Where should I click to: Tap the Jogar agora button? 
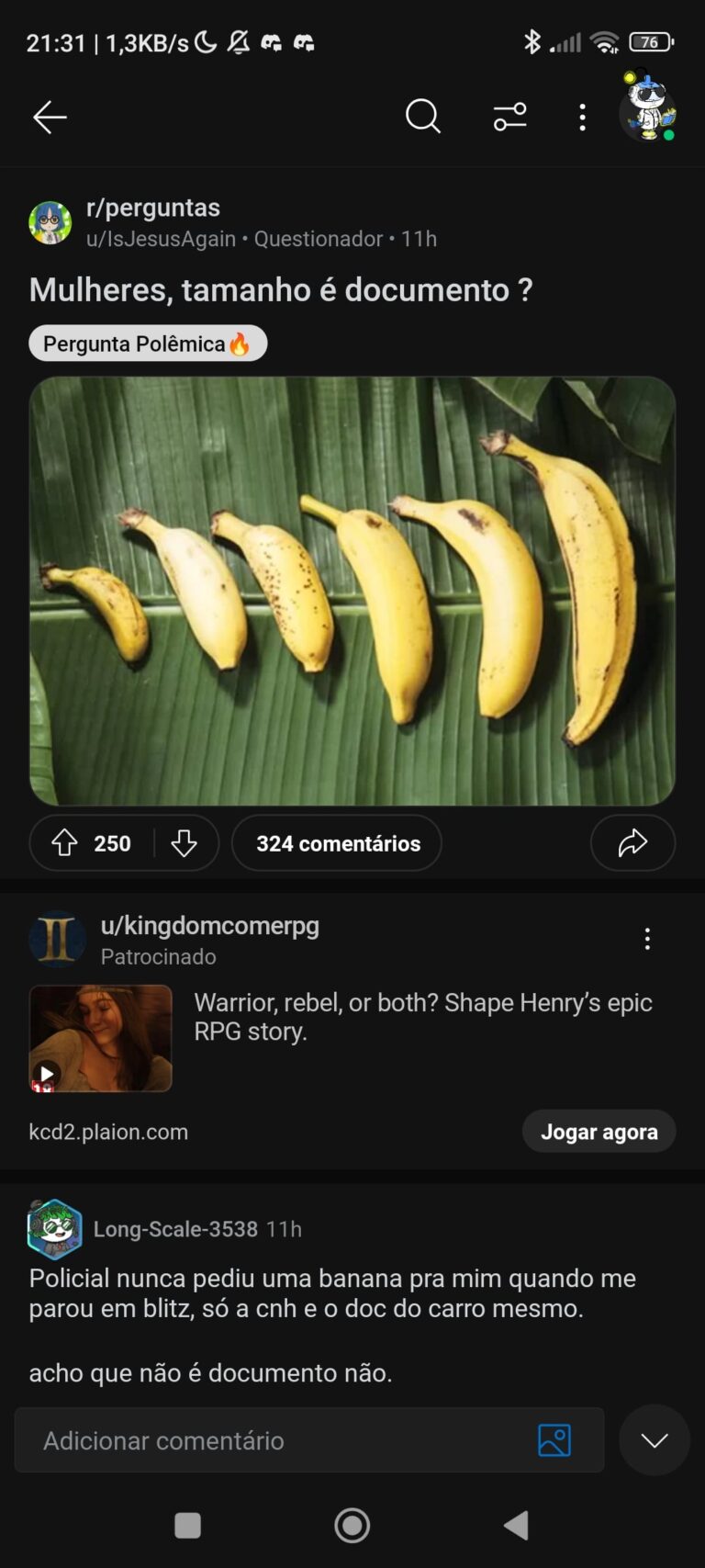coord(599,1132)
